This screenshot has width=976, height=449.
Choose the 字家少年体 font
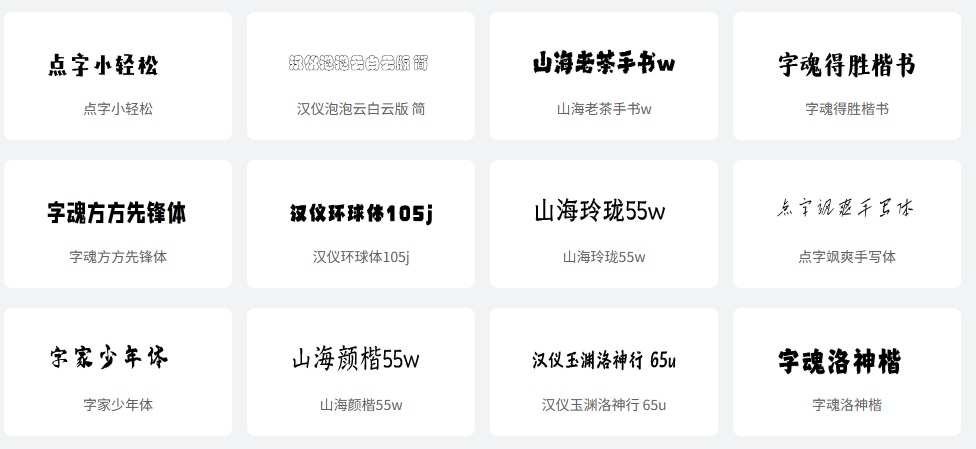pos(118,372)
